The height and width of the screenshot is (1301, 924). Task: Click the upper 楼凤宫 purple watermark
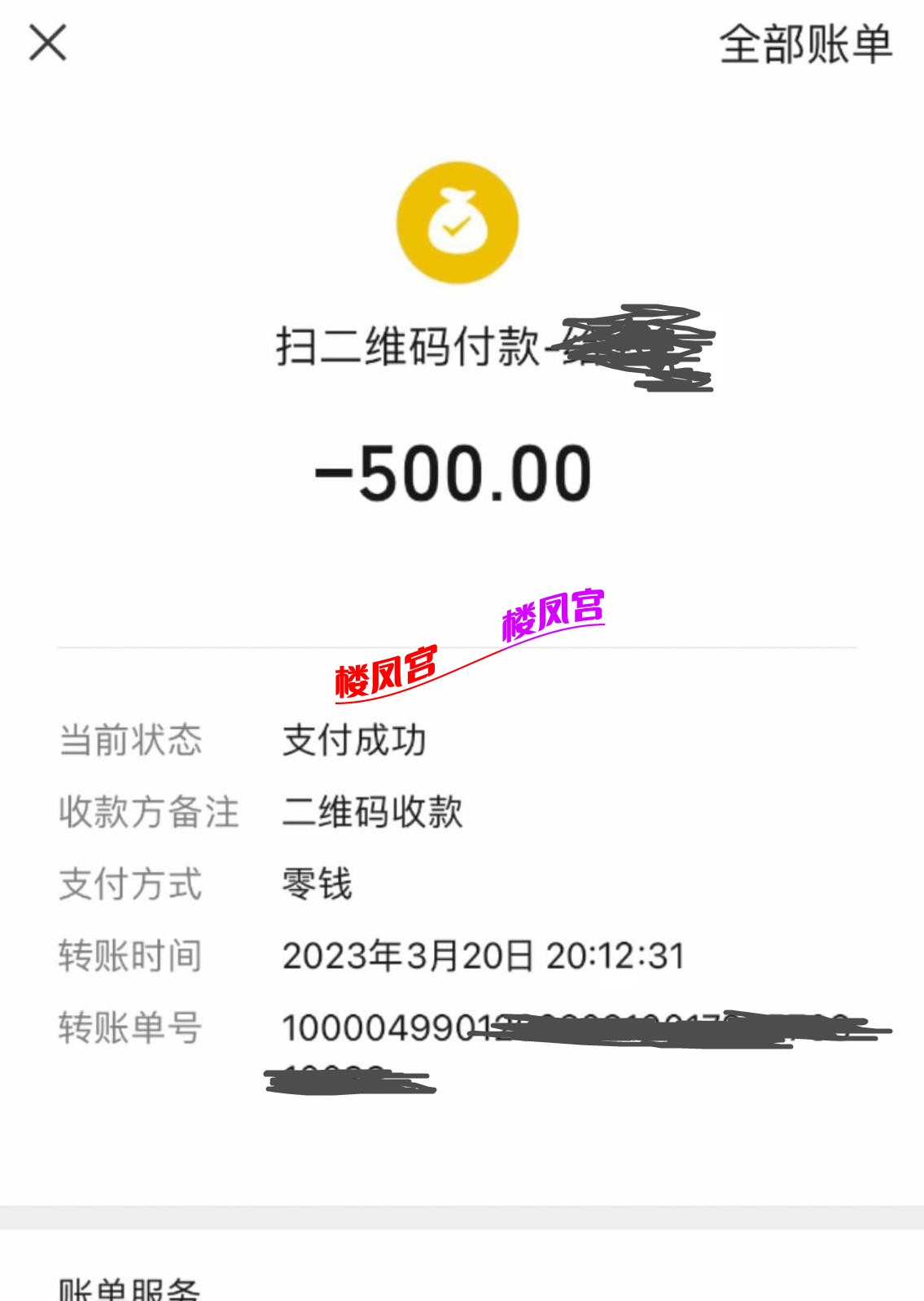pyautogui.click(x=552, y=611)
